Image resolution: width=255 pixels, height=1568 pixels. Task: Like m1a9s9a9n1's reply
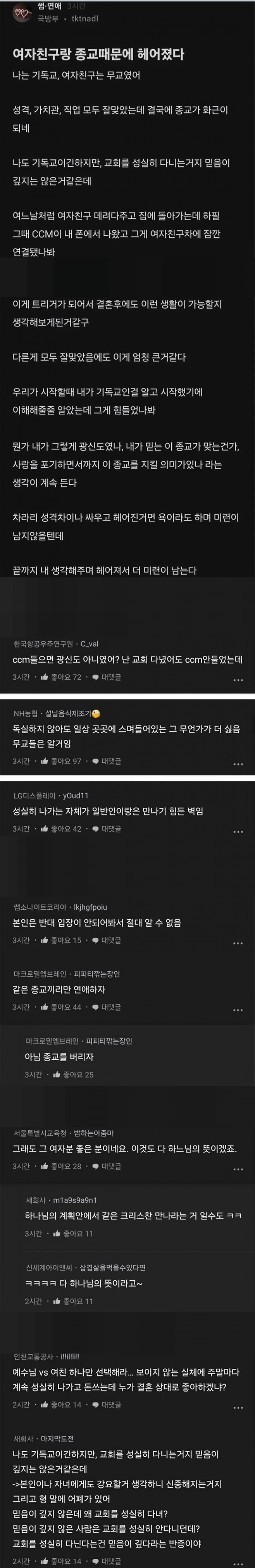click(x=73, y=1233)
